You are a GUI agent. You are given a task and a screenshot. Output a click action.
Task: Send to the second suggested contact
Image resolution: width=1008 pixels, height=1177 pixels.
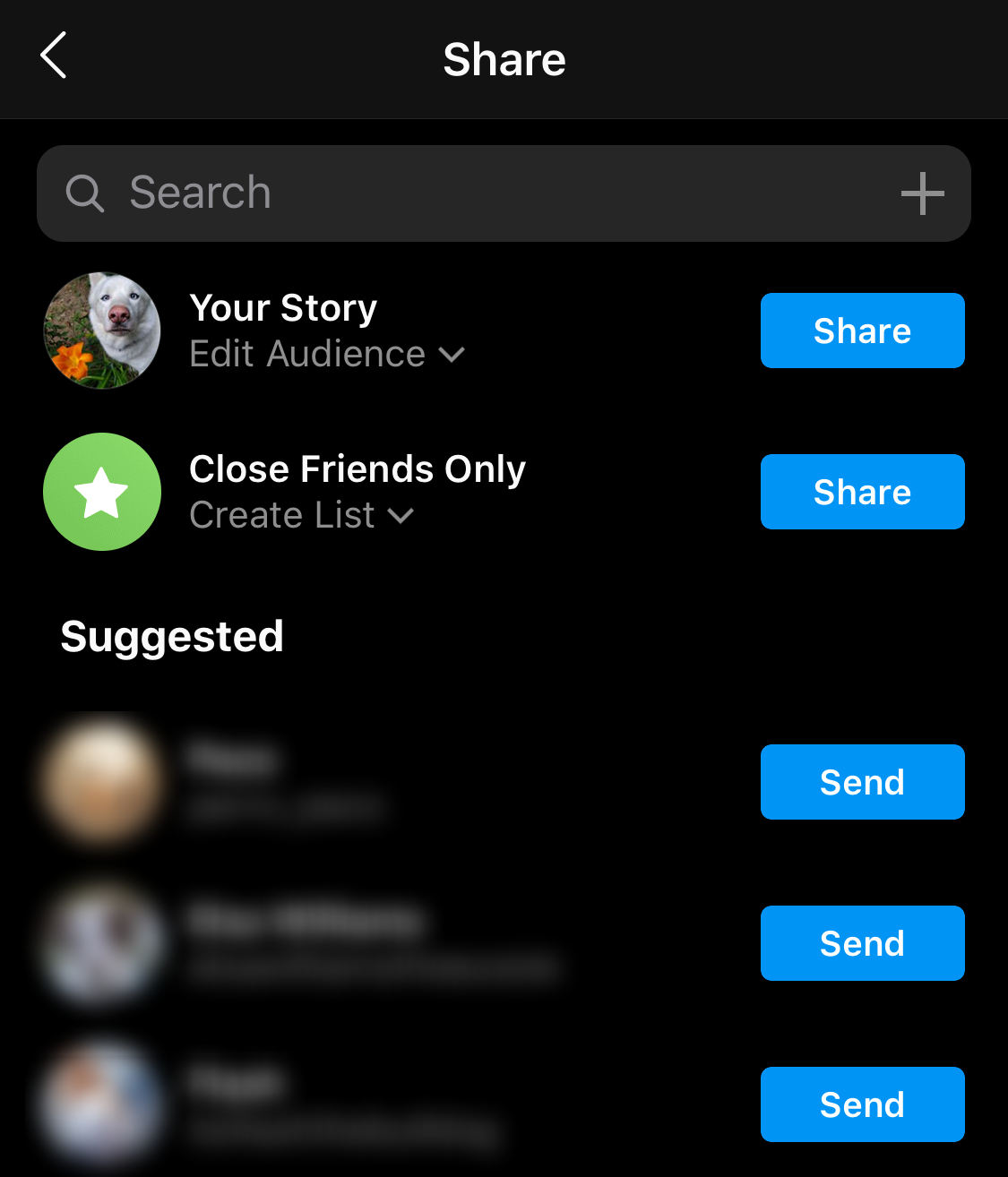pyautogui.click(x=861, y=943)
